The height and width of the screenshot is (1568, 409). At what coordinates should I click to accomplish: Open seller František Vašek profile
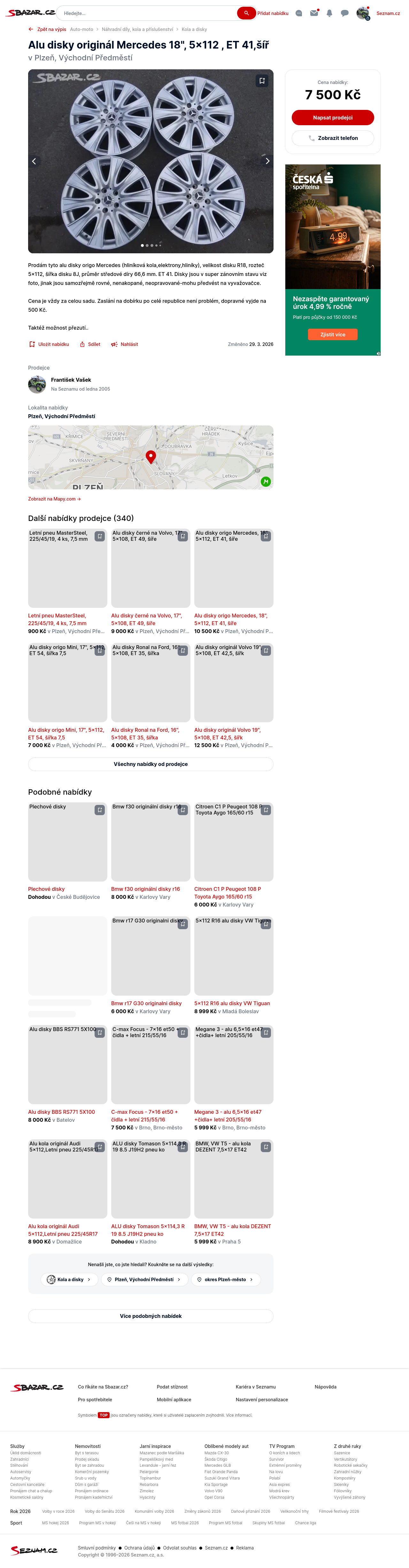tap(71, 380)
